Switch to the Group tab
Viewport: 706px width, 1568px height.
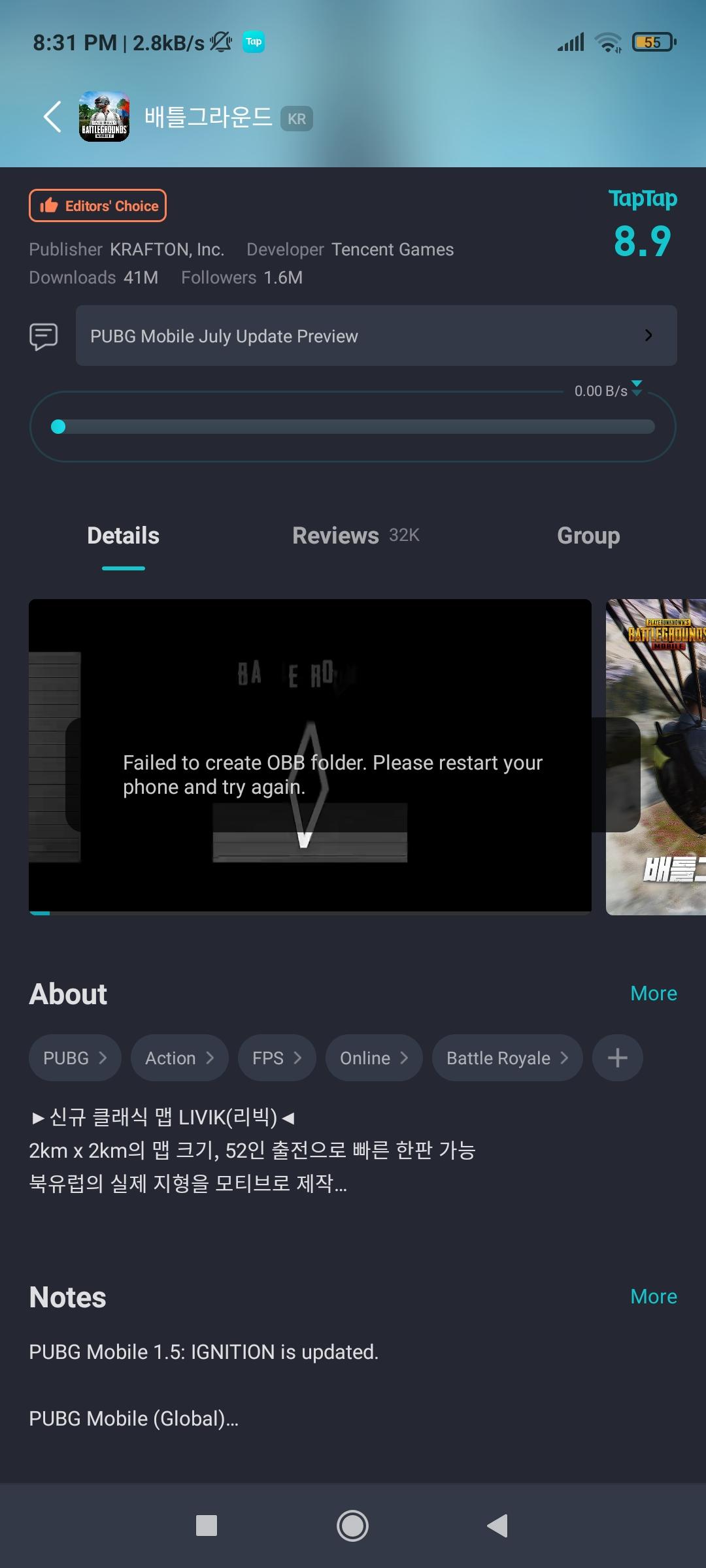(588, 536)
